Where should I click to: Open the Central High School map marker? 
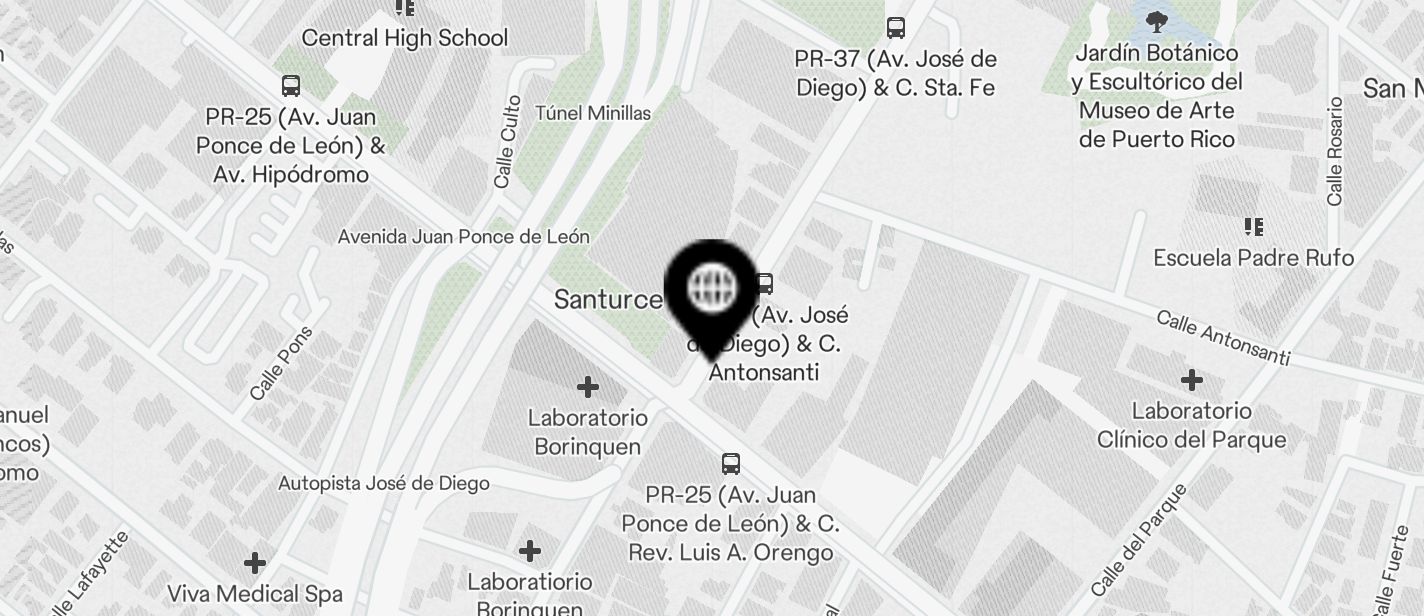point(405,9)
